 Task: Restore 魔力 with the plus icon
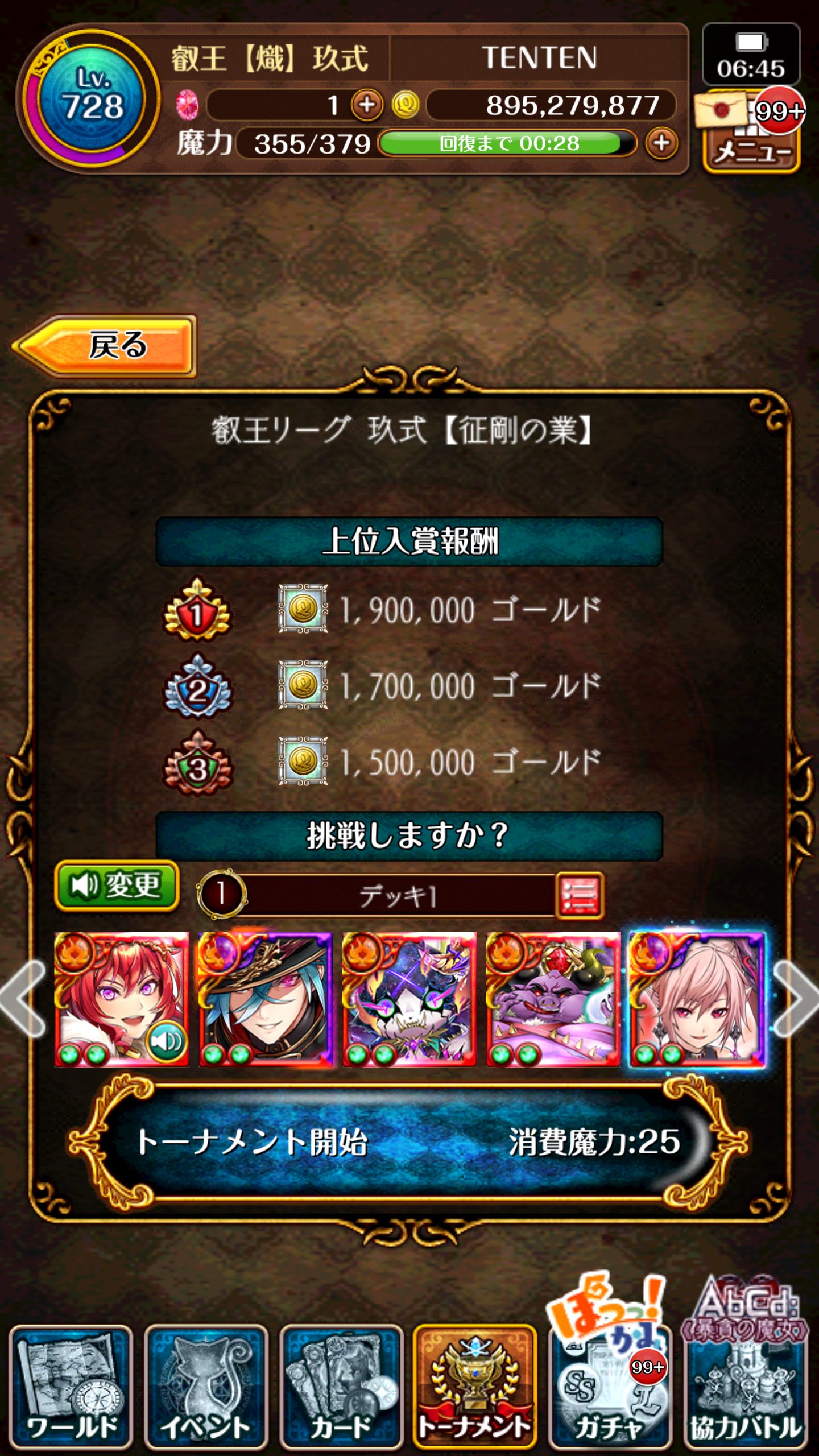click(661, 143)
